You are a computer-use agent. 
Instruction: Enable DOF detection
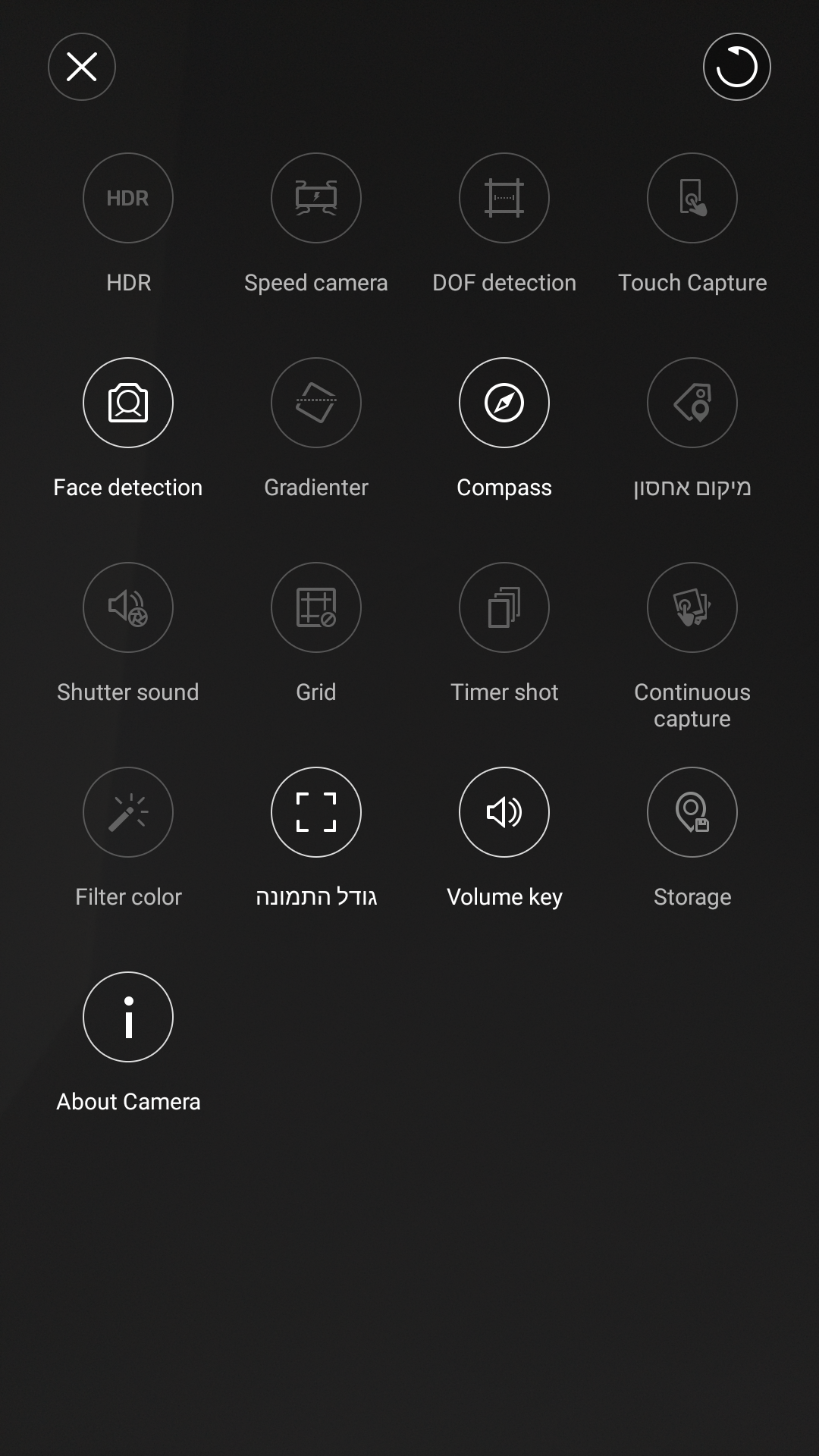click(504, 198)
